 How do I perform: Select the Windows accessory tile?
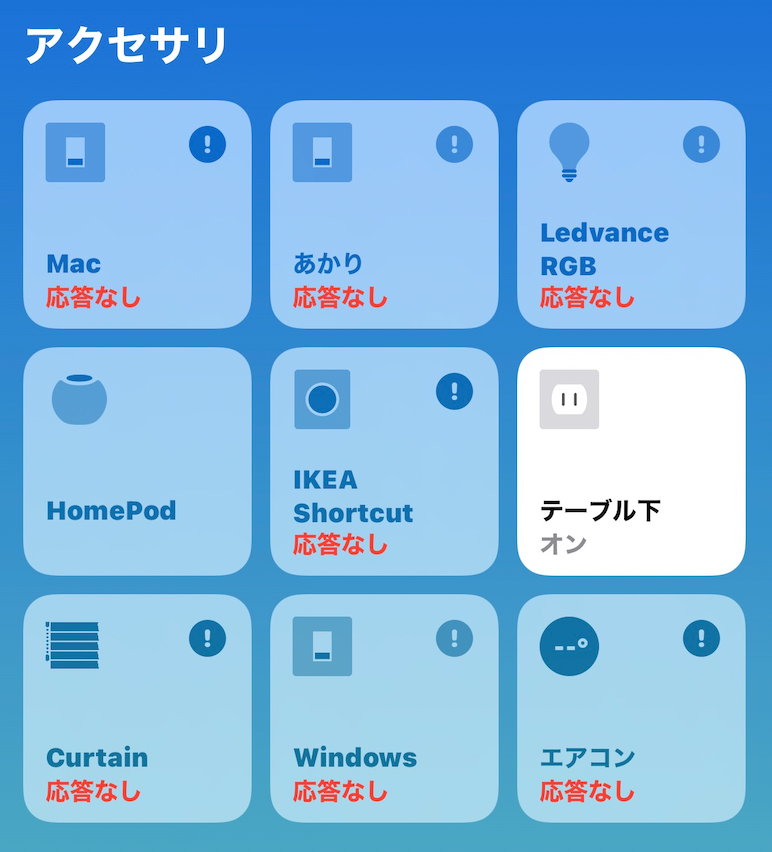pos(384,708)
